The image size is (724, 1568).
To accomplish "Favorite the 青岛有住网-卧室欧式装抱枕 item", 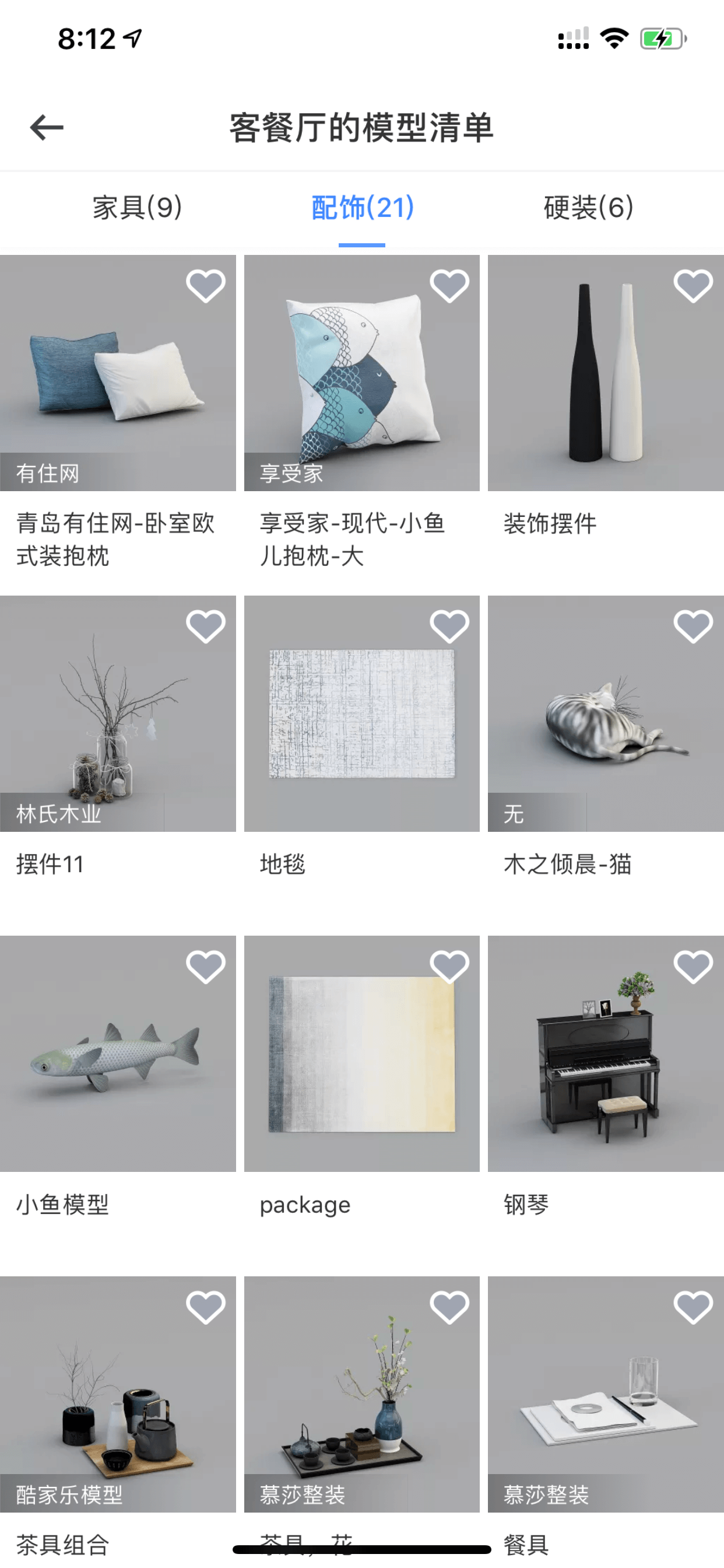I will tap(206, 285).
